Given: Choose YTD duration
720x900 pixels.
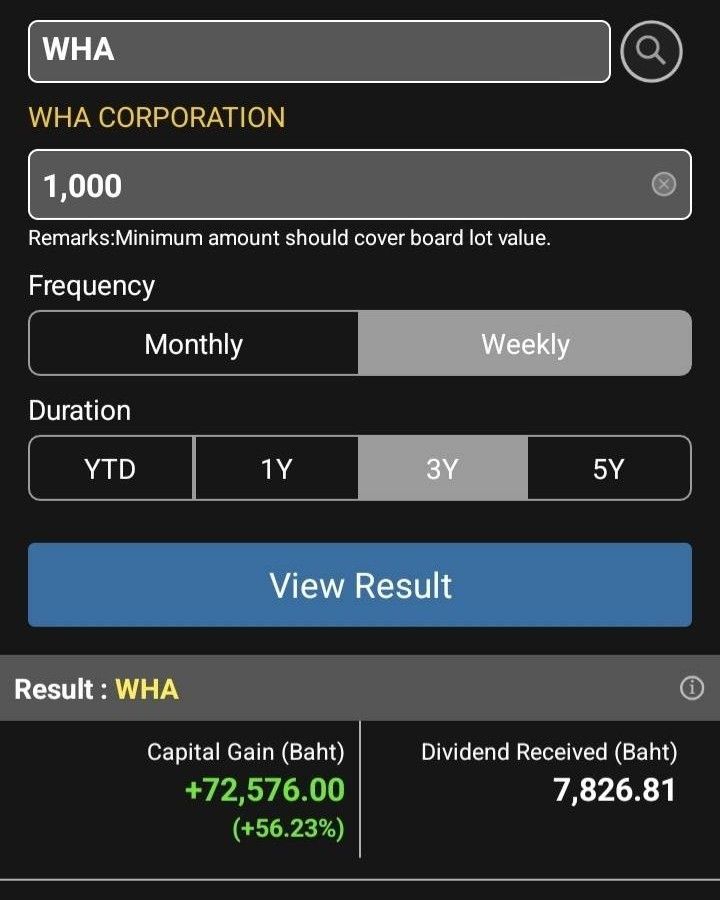Looking at the screenshot, I should click(111, 468).
